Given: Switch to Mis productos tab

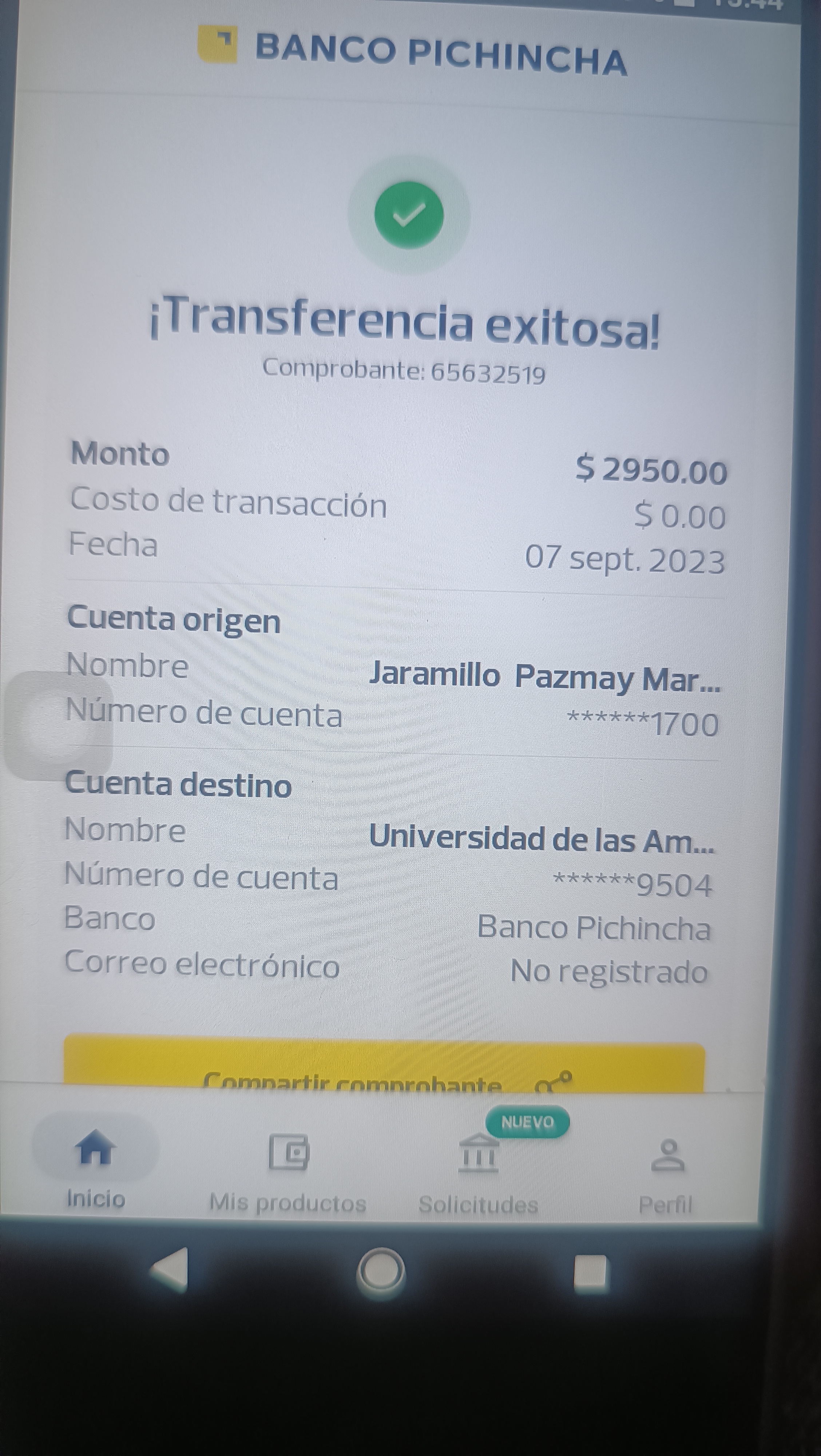Looking at the screenshot, I should click(x=288, y=1172).
